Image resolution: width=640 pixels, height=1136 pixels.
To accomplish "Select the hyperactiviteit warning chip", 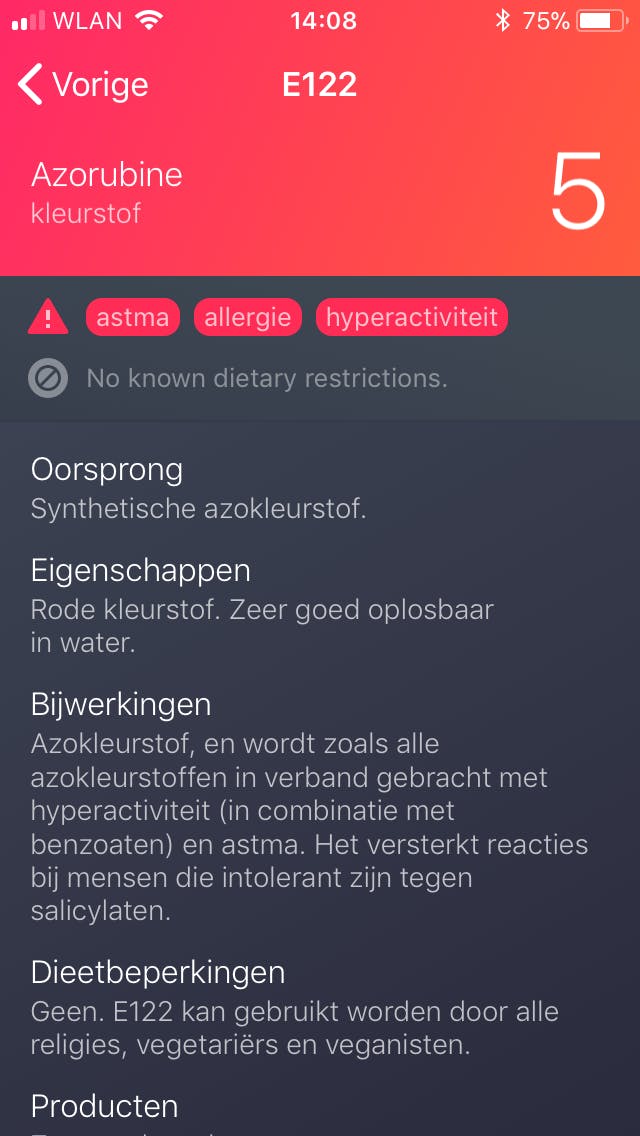I will pyautogui.click(x=411, y=318).
